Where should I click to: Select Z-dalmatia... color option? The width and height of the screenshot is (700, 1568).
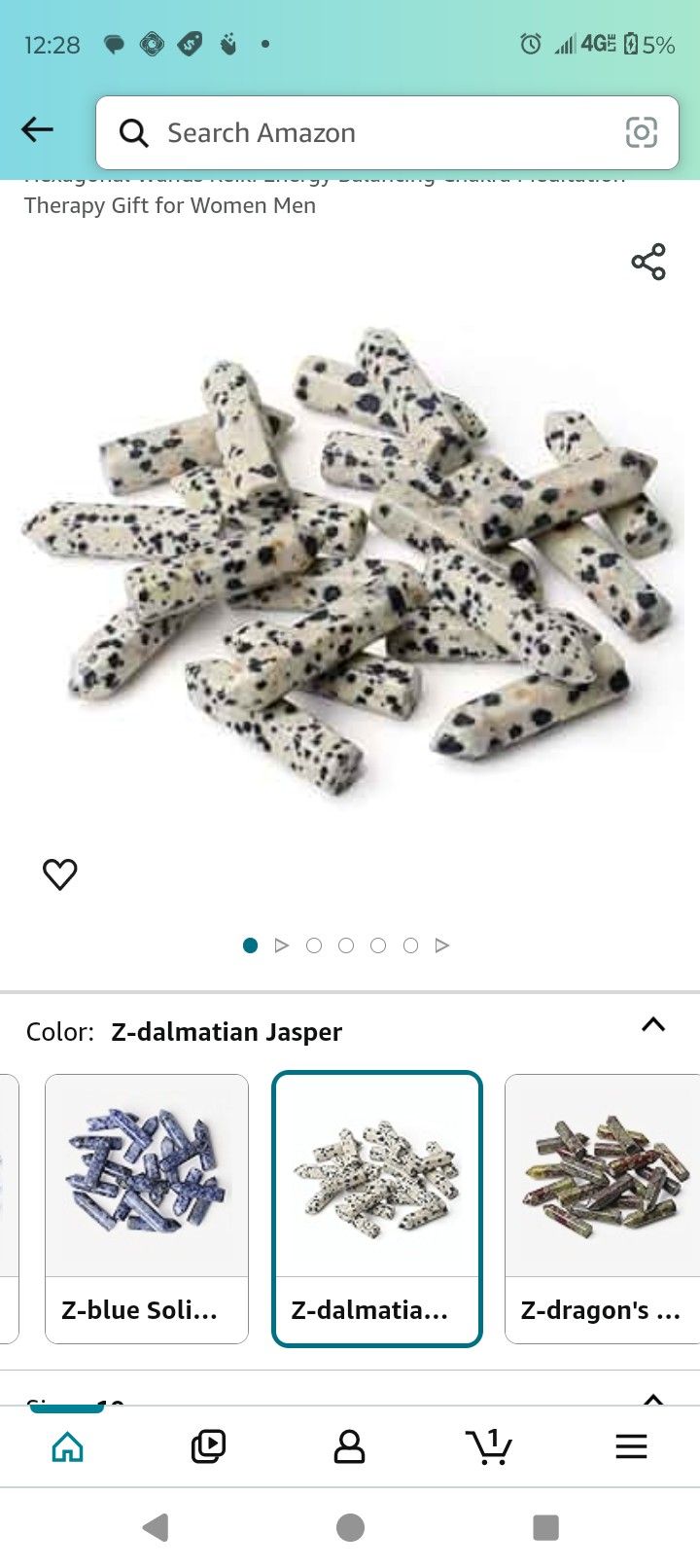pos(377,1208)
